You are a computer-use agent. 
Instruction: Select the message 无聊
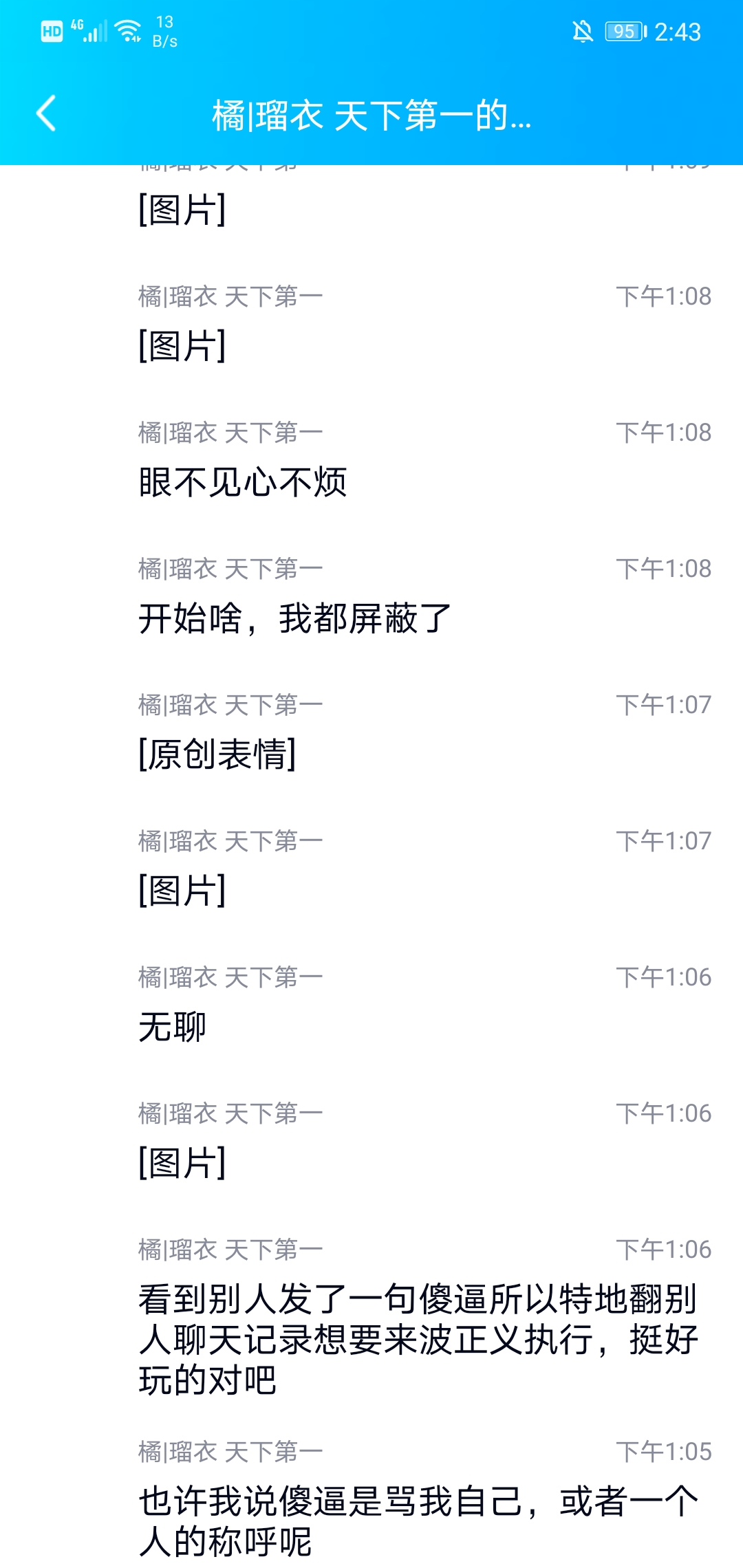171,1027
